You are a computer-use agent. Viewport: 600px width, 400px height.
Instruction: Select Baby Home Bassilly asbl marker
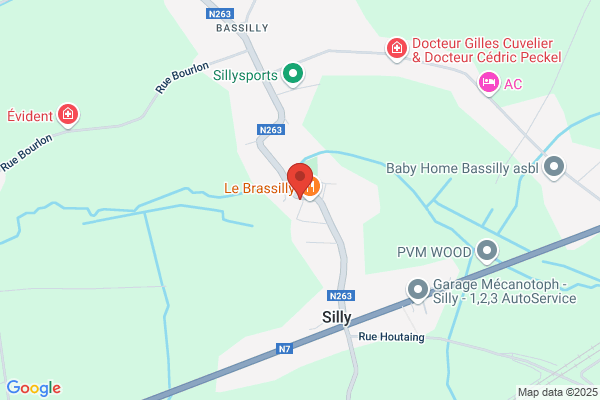[554, 168]
